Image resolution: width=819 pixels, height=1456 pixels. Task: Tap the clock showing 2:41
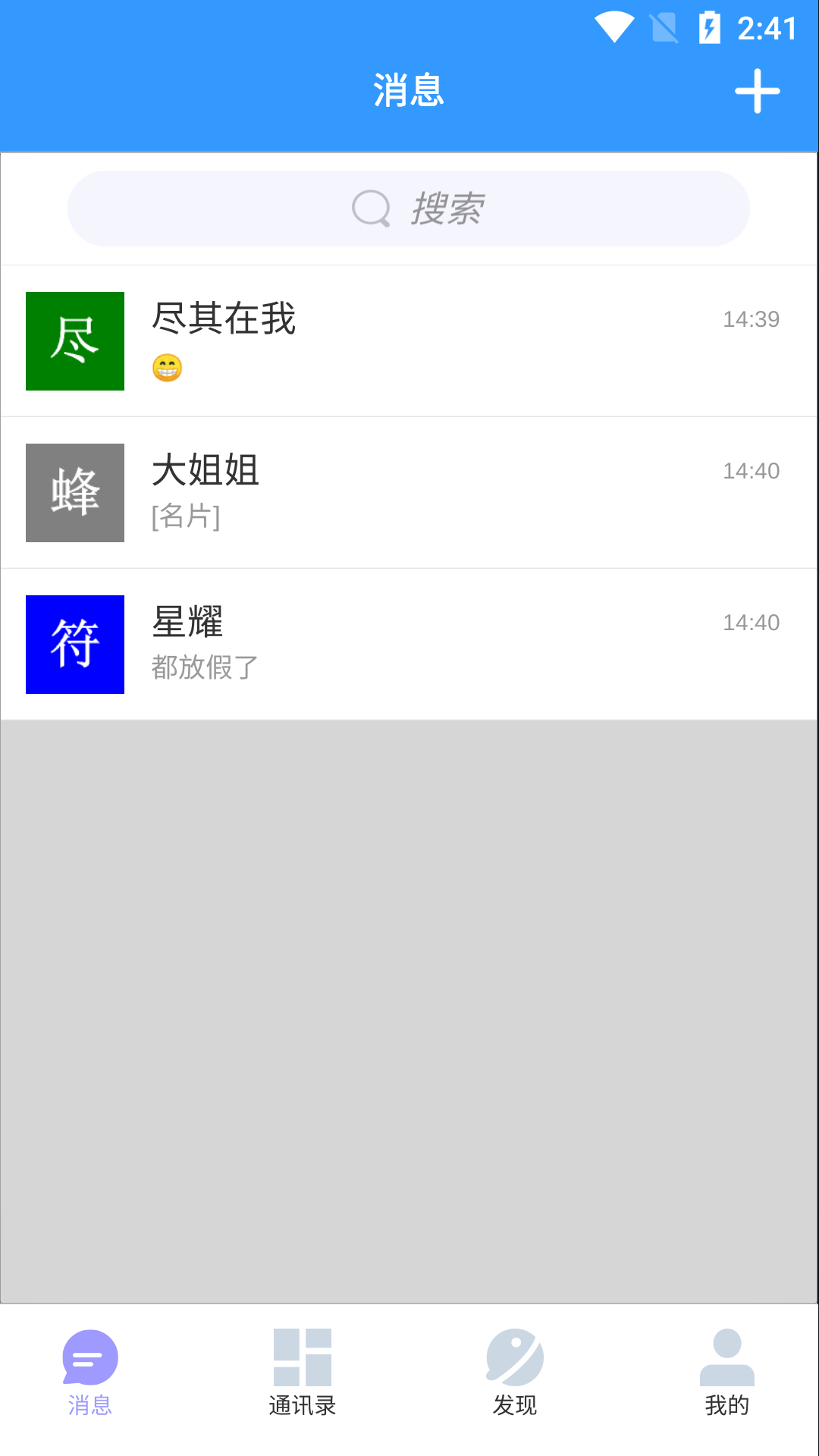[766, 29]
